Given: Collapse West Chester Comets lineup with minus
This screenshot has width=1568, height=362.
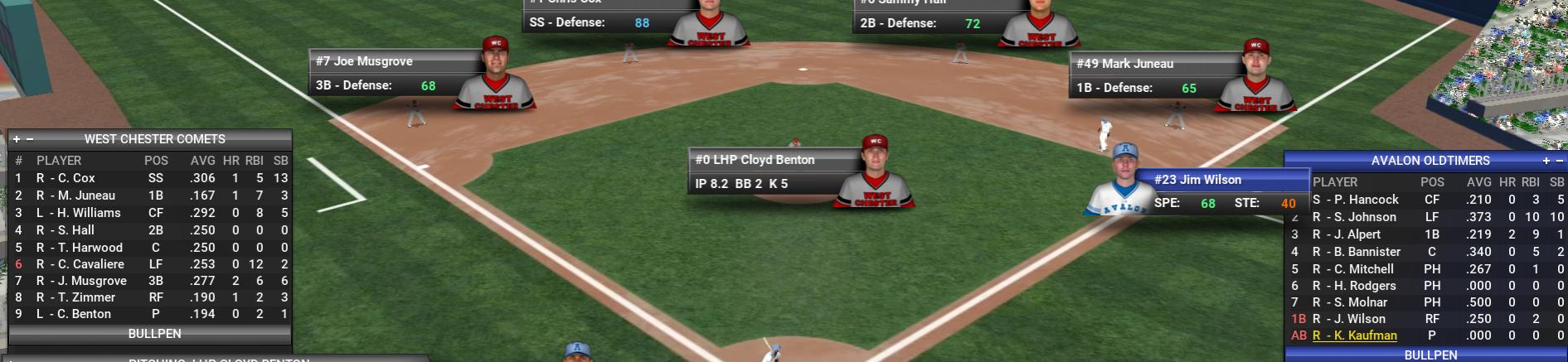Looking at the screenshot, I should tap(30, 139).
